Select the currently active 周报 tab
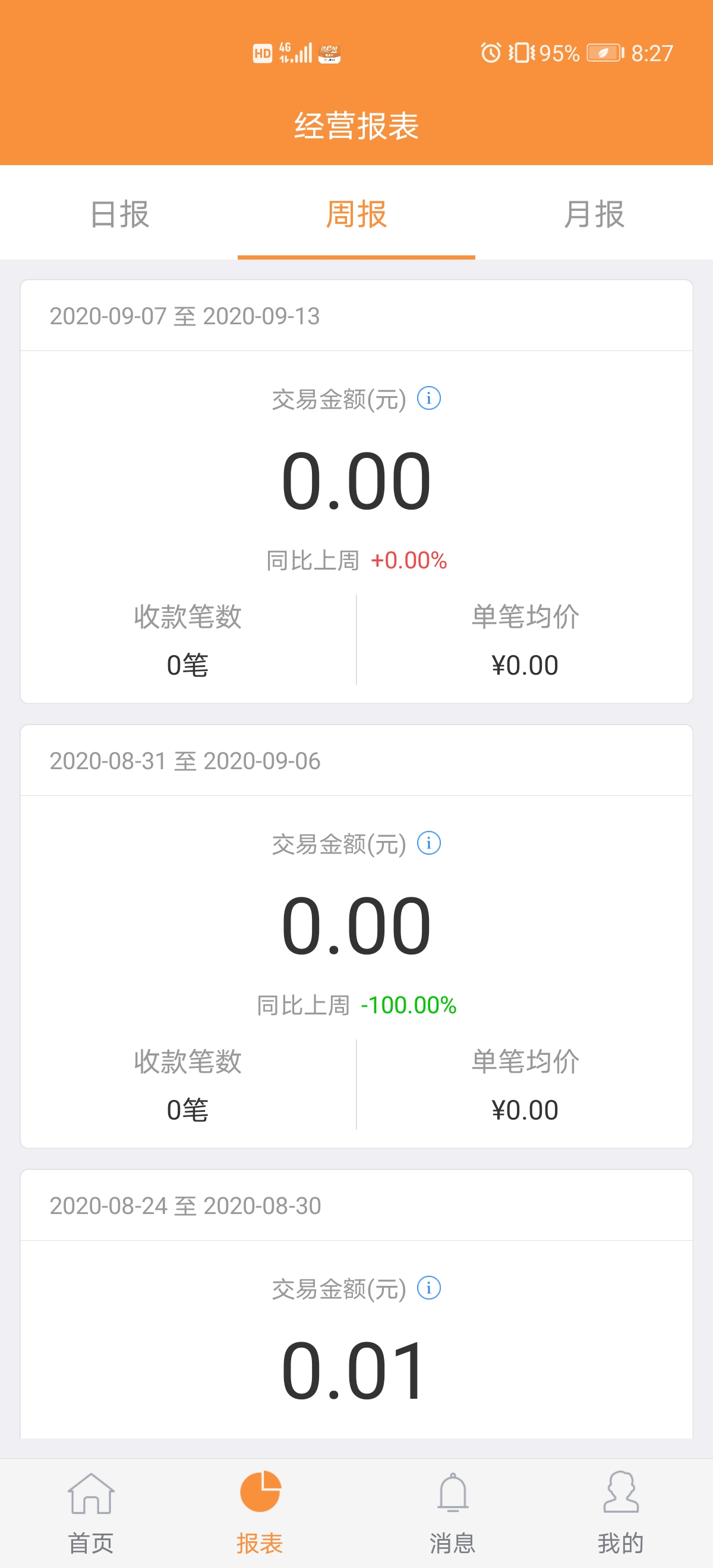The height and width of the screenshot is (1568, 713). coord(356,214)
